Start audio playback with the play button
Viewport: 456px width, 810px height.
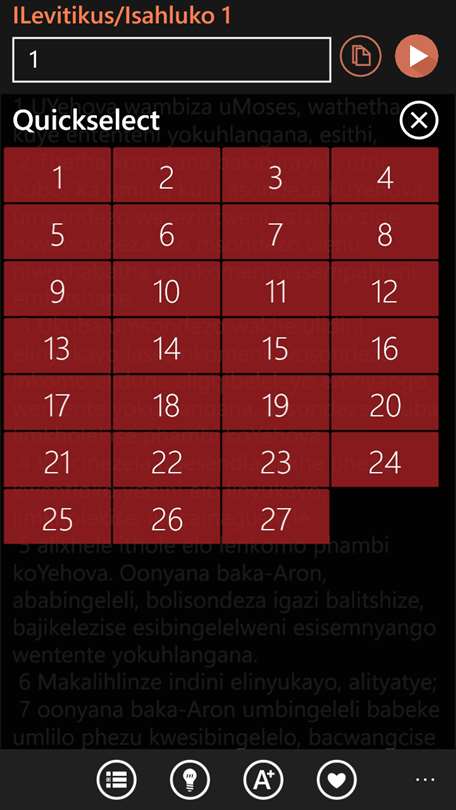point(417,56)
